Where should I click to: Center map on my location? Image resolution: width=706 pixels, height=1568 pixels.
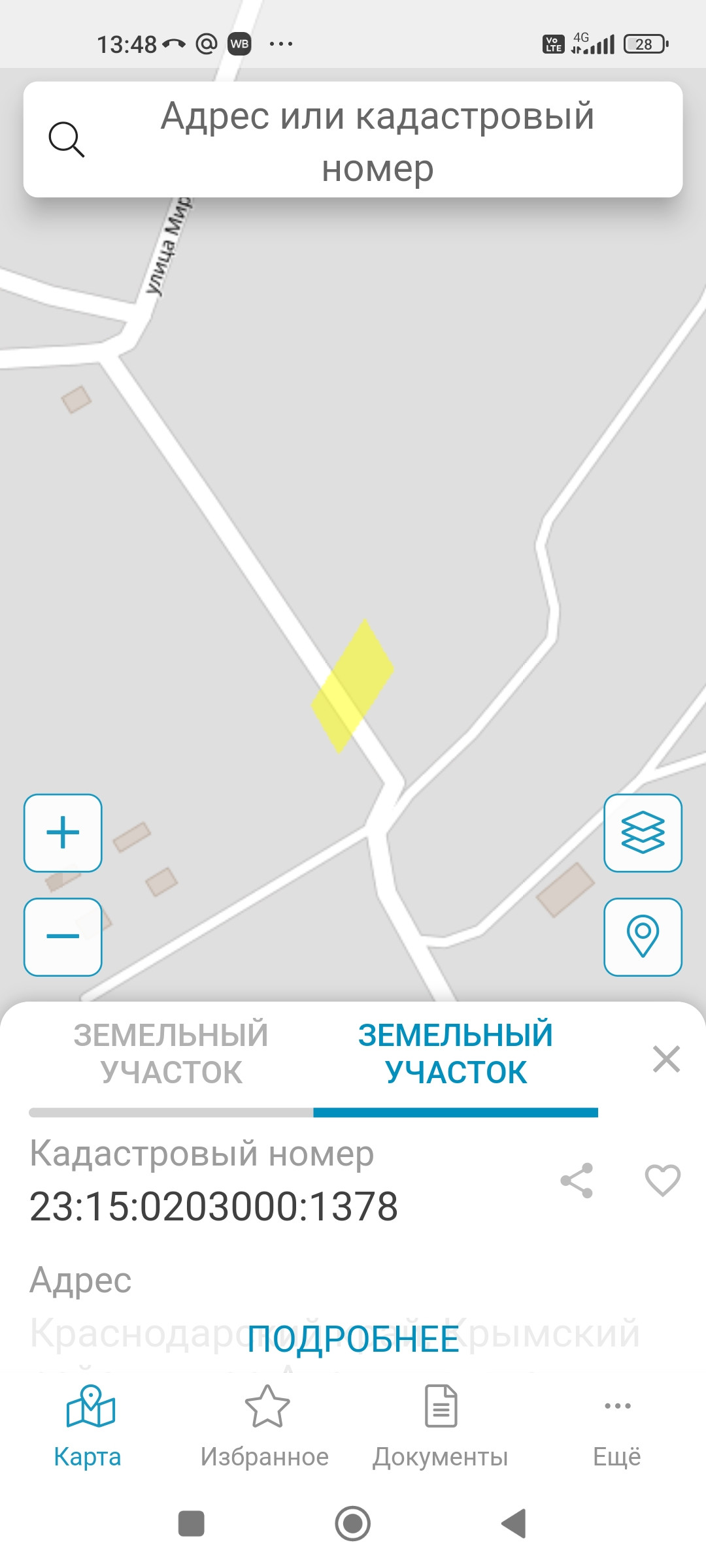pos(643,937)
